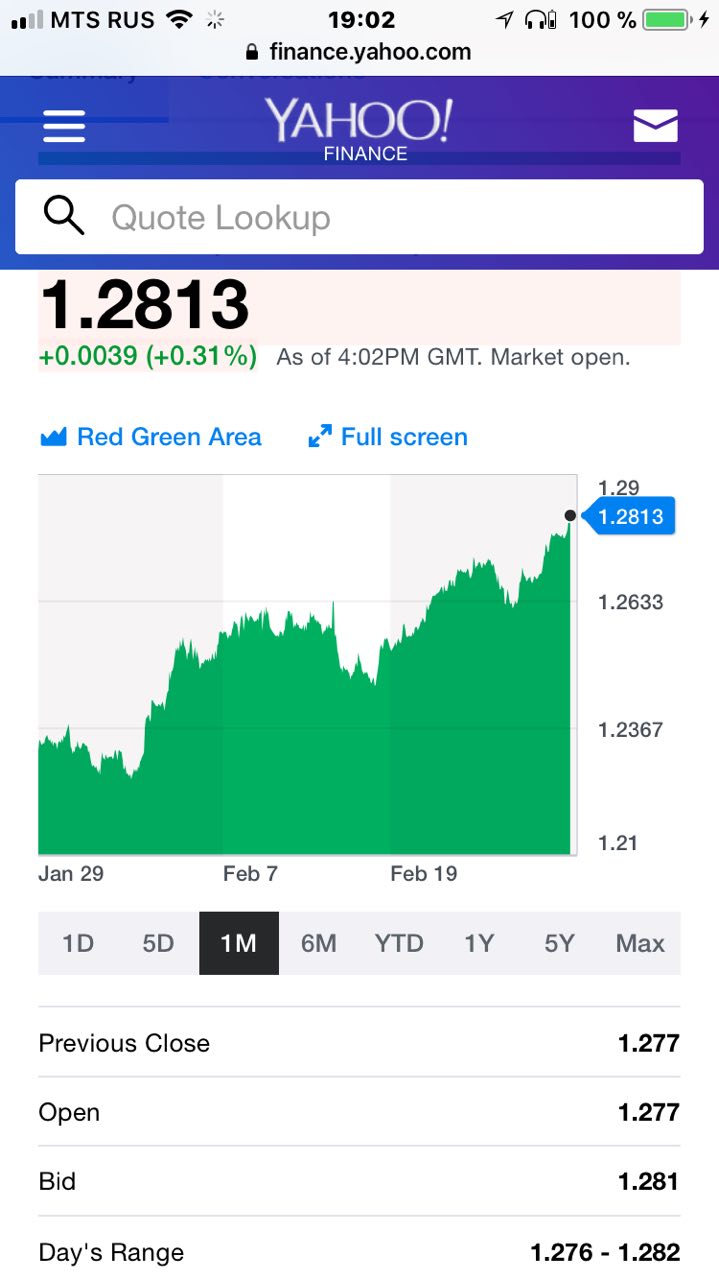Screen dimensions: 719x1280
Task: Tap the Quote Lookup search field
Action: [359, 217]
